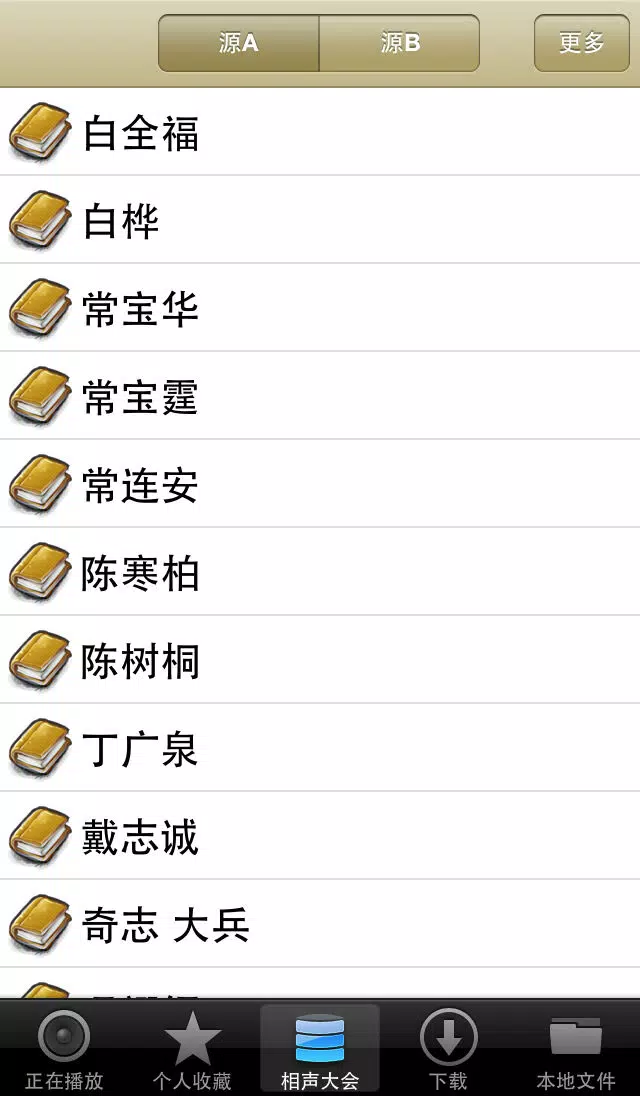The width and height of the screenshot is (640, 1096).
Task: Open the 丁广泉 entry
Action: [320, 749]
